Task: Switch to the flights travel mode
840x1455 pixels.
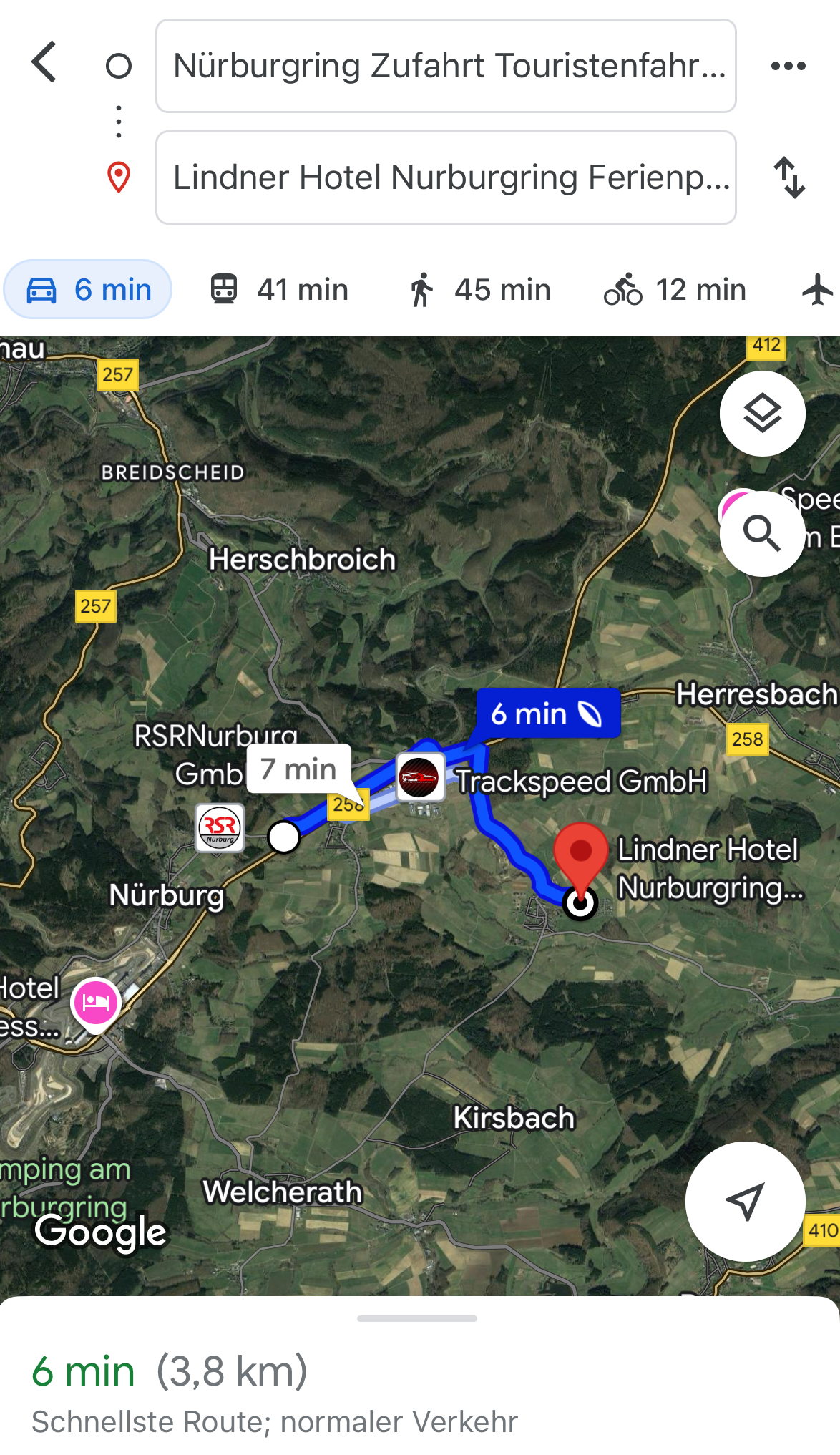Action: tap(817, 290)
